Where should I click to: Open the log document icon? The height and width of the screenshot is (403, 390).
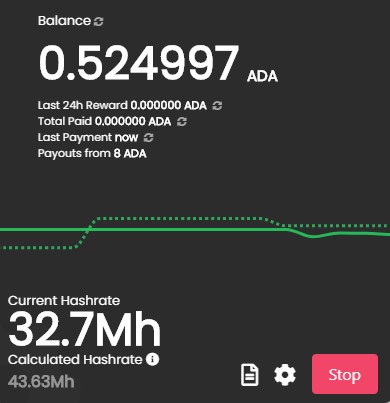250,375
